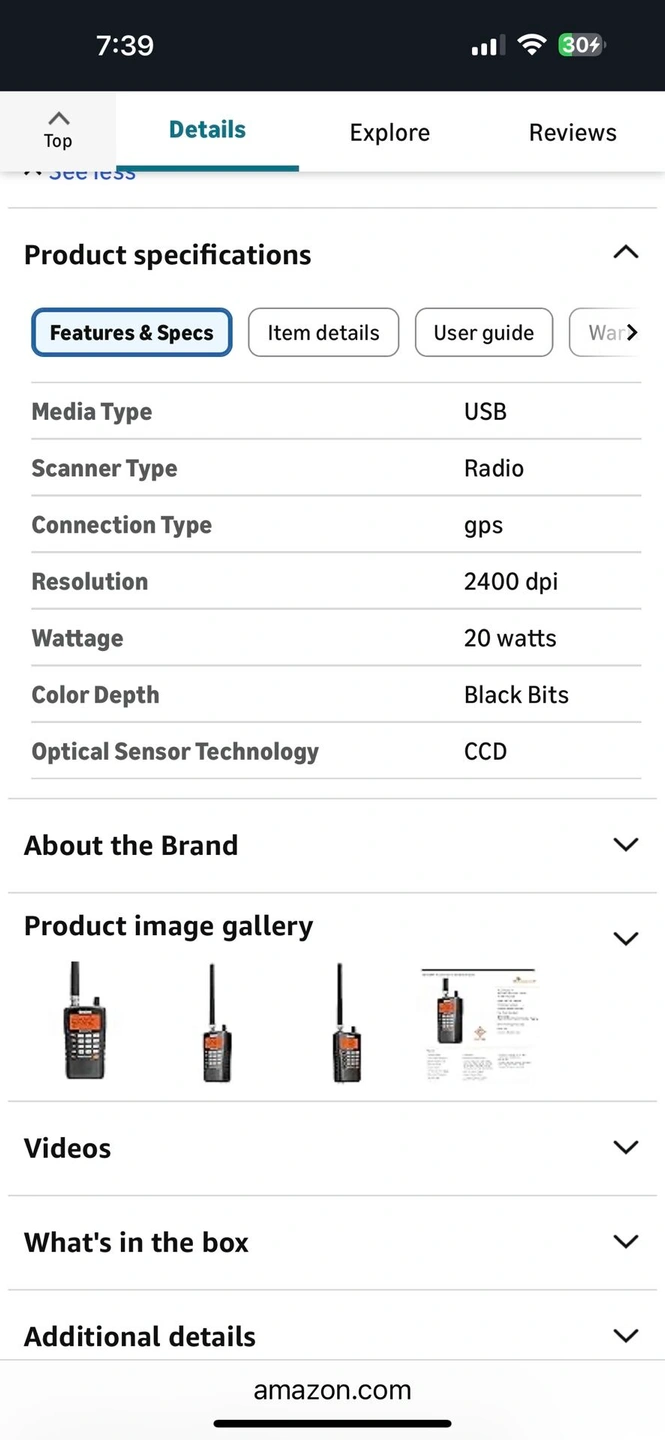The width and height of the screenshot is (665, 1440).
Task: Expand the Additional details section
Action: 625,1336
